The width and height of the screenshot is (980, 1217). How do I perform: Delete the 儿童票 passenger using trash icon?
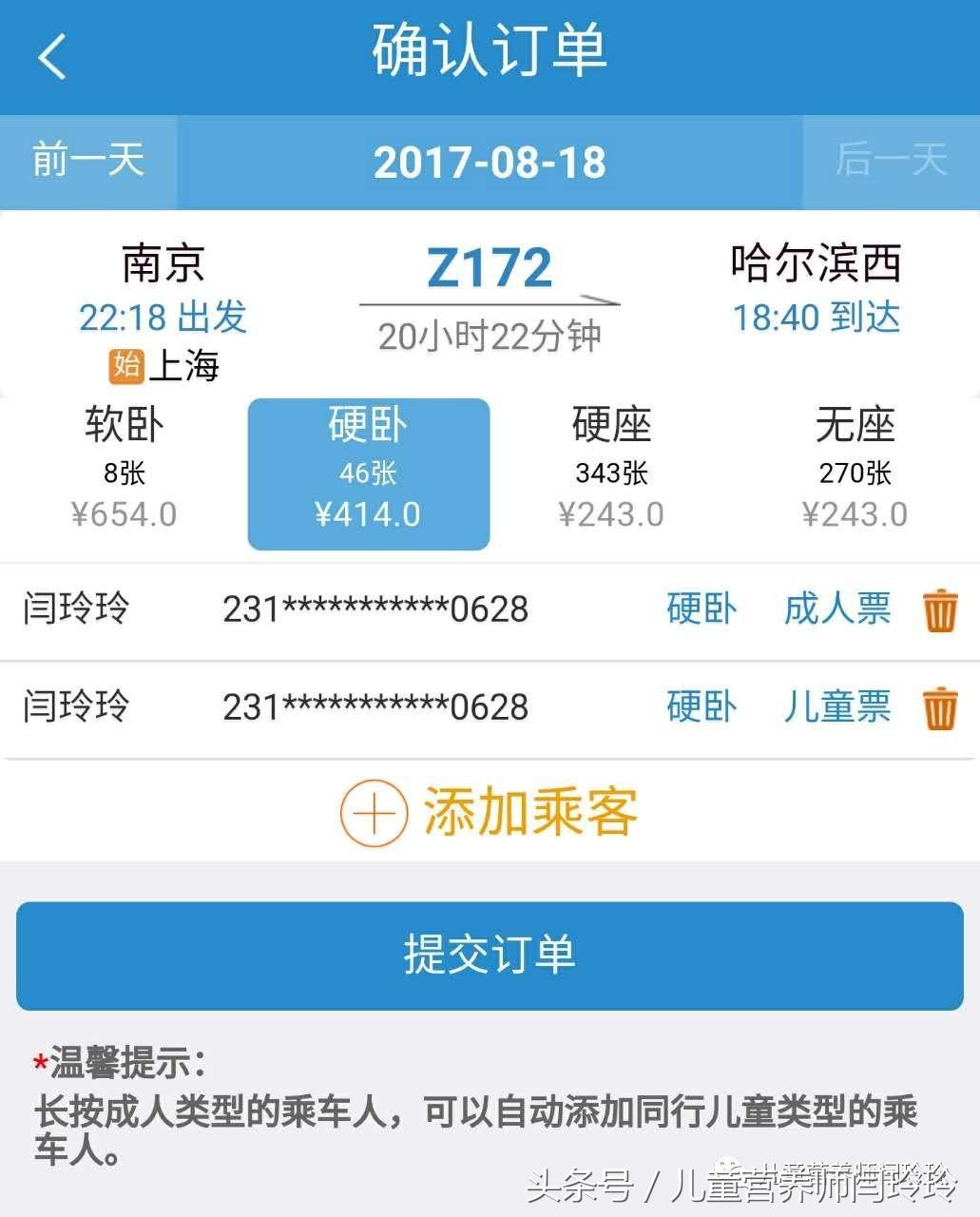coord(941,708)
